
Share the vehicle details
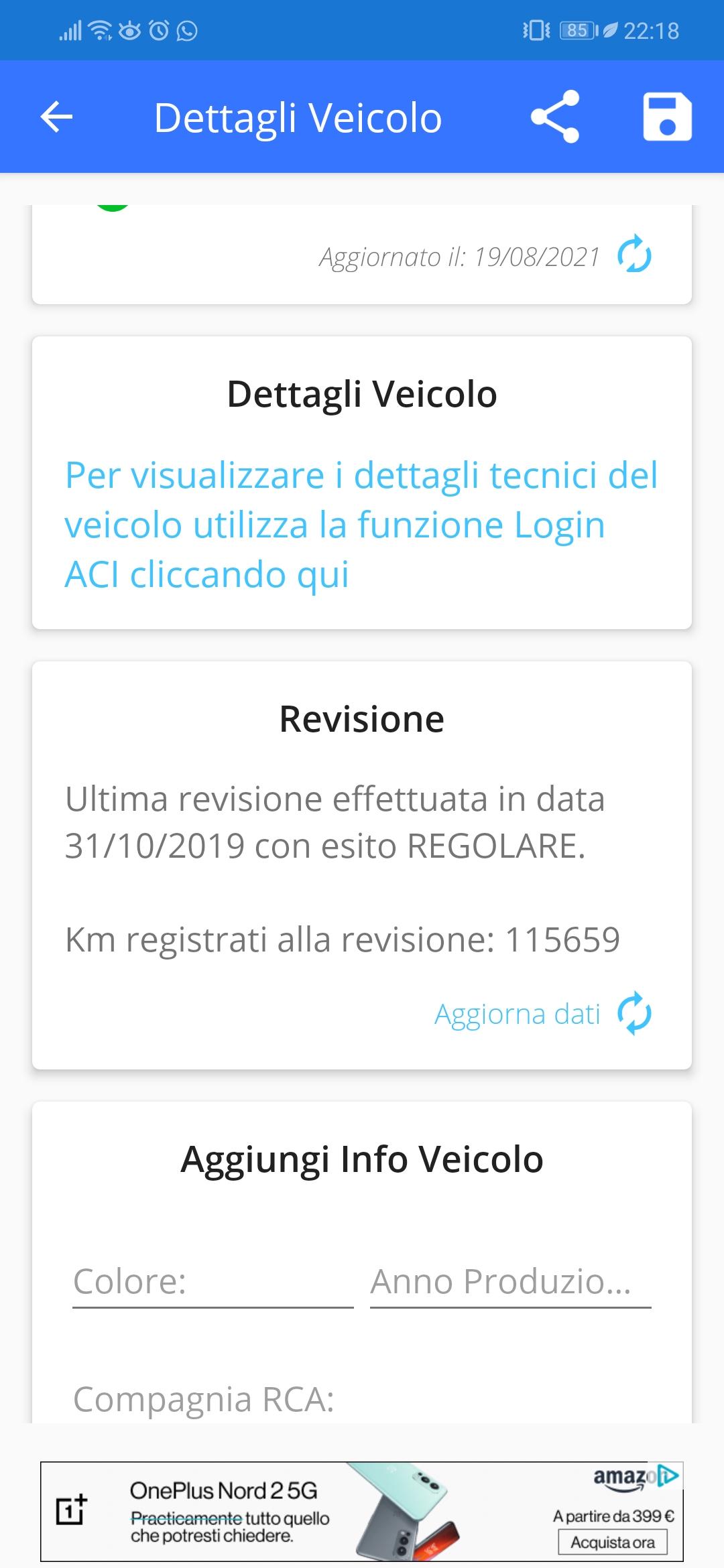coord(554,117)
